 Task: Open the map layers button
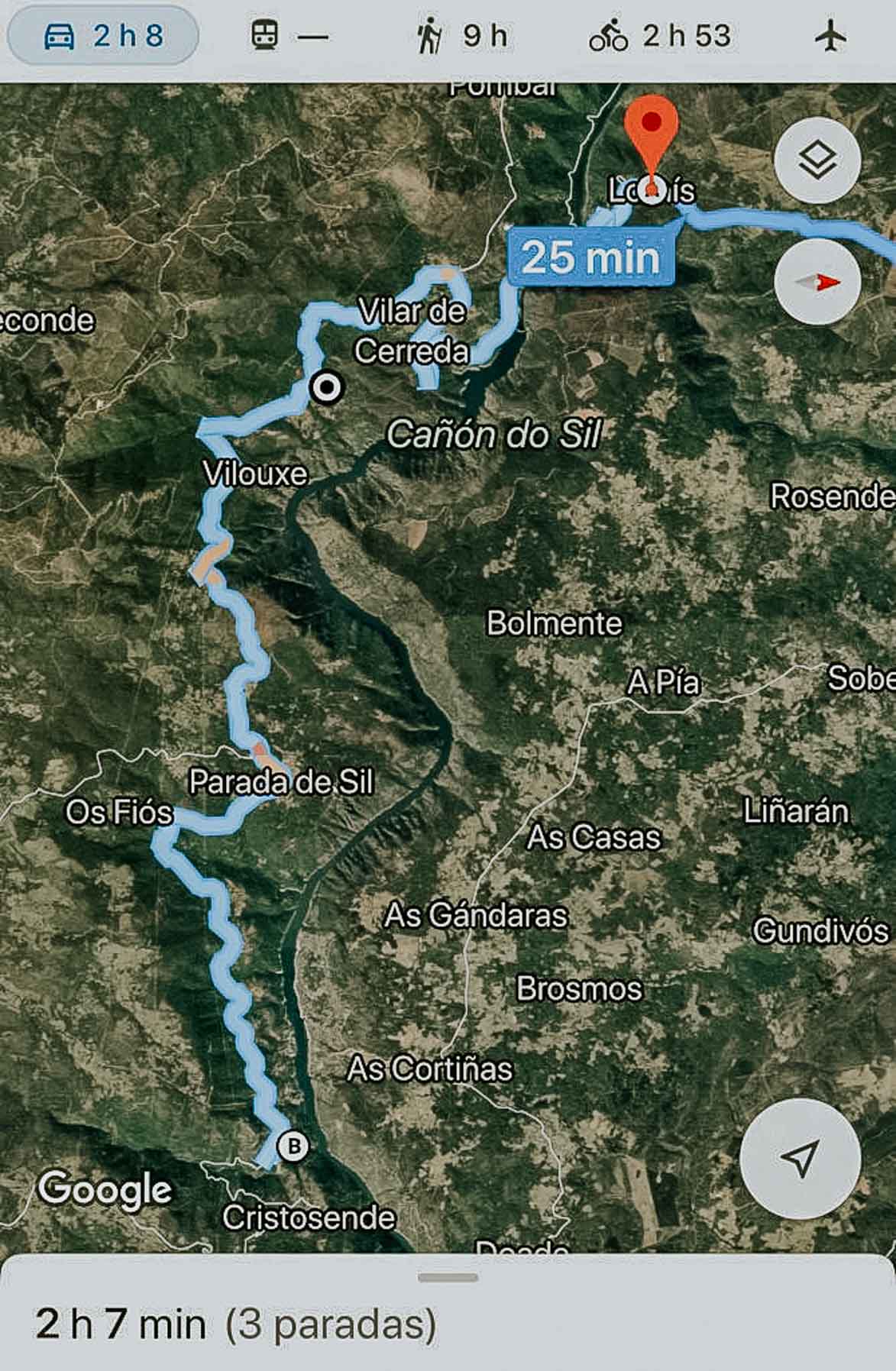point(817,161)
